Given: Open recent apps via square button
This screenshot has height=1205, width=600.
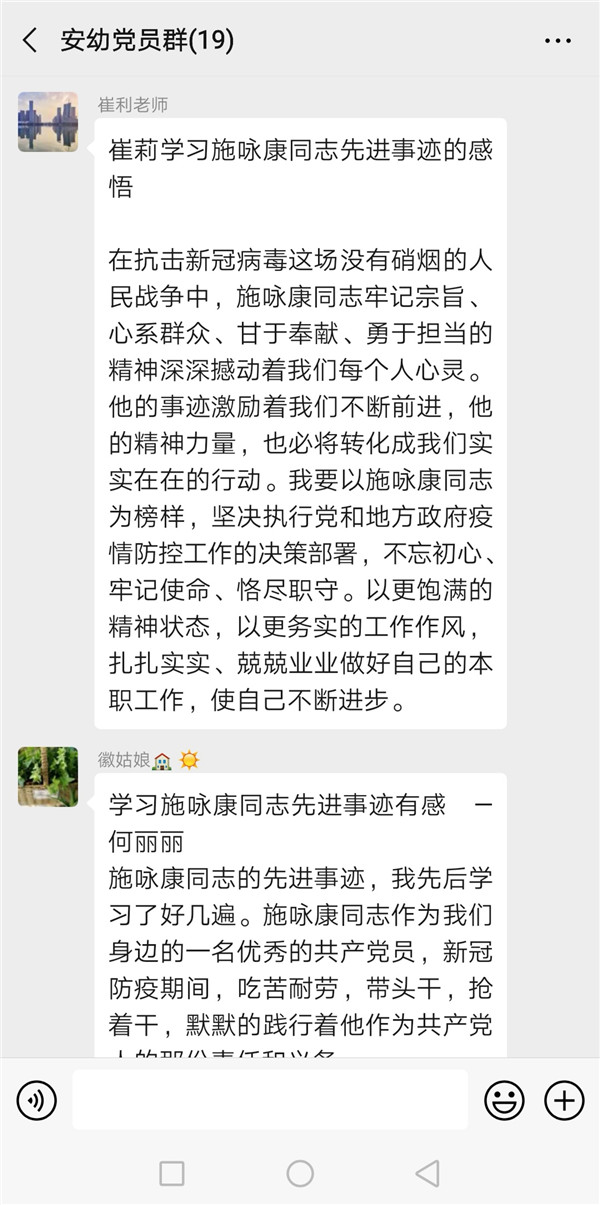Looking at the screenshot, I should (172, 1174).
